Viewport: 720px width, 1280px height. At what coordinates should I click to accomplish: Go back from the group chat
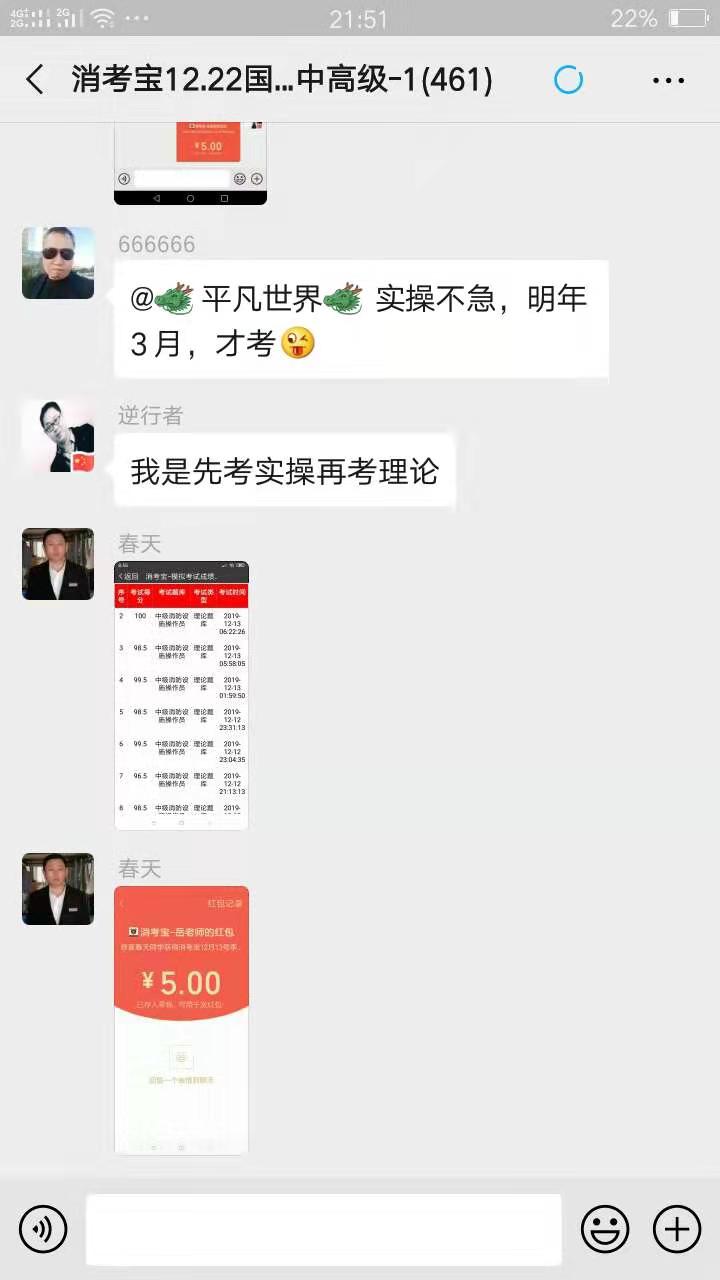[x=35, y=80]
